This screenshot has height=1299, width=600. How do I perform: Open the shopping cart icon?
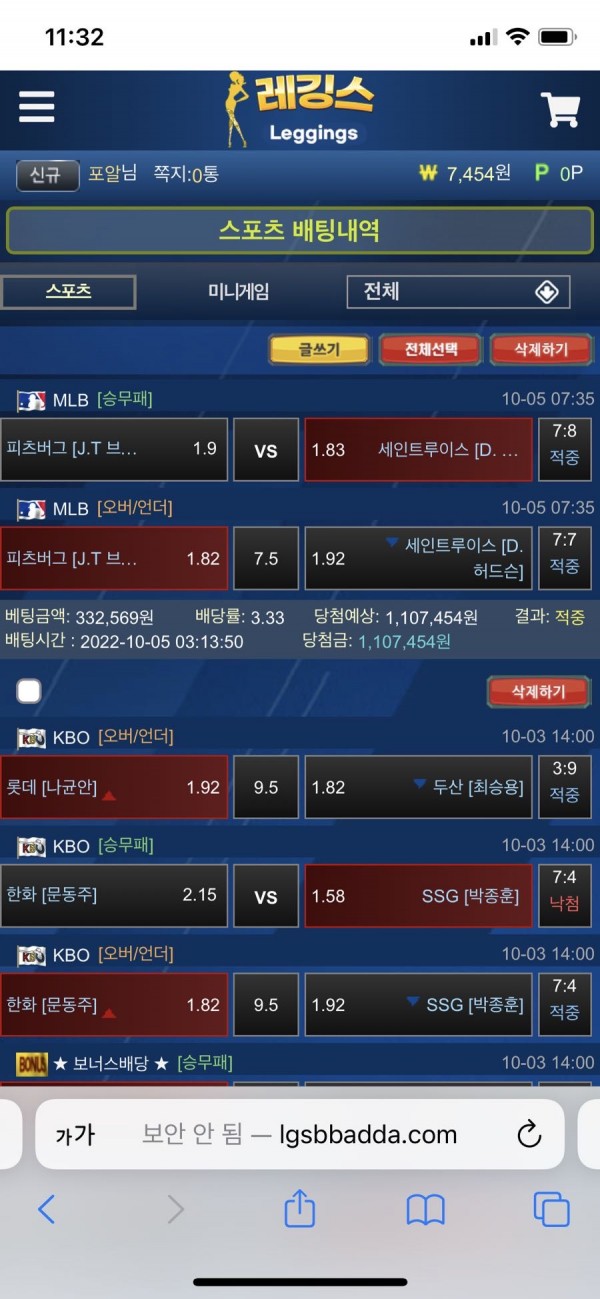click(560, 109)
